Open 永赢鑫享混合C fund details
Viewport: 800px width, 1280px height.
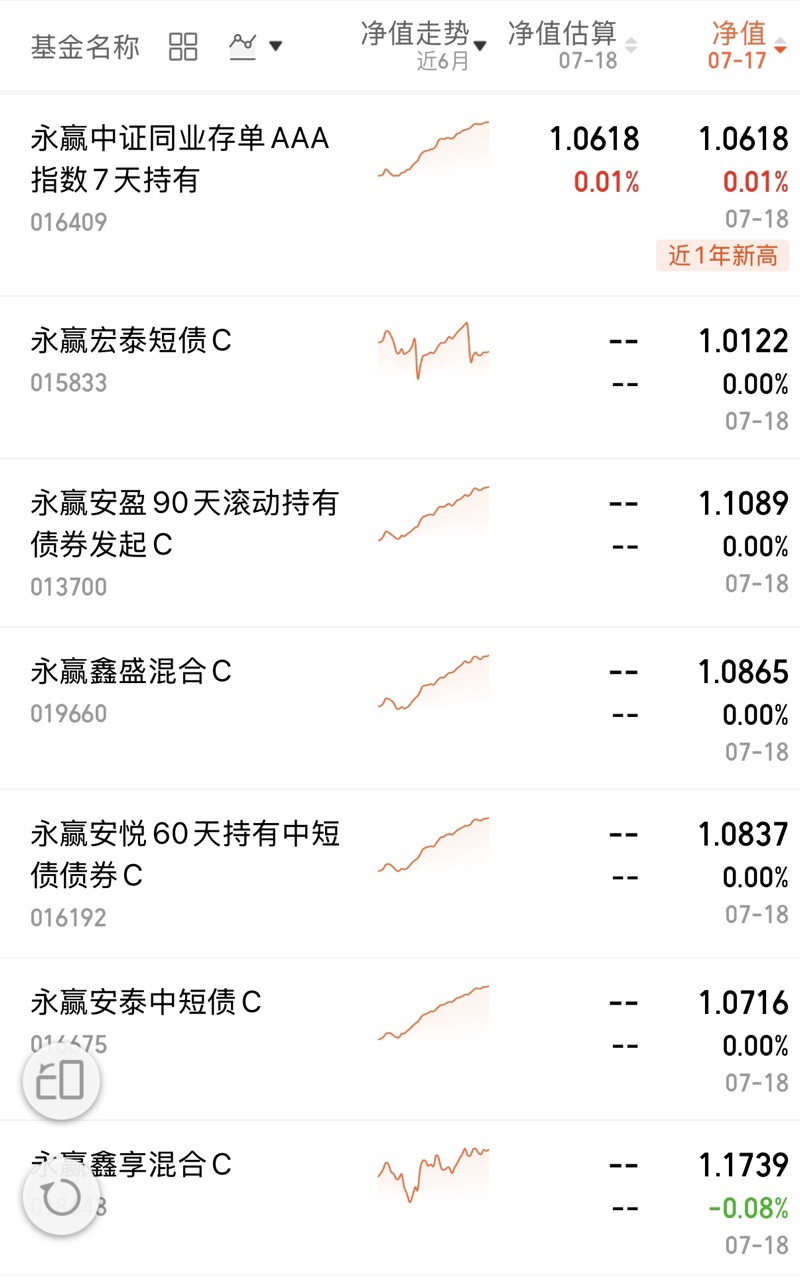click(400, 1200)
